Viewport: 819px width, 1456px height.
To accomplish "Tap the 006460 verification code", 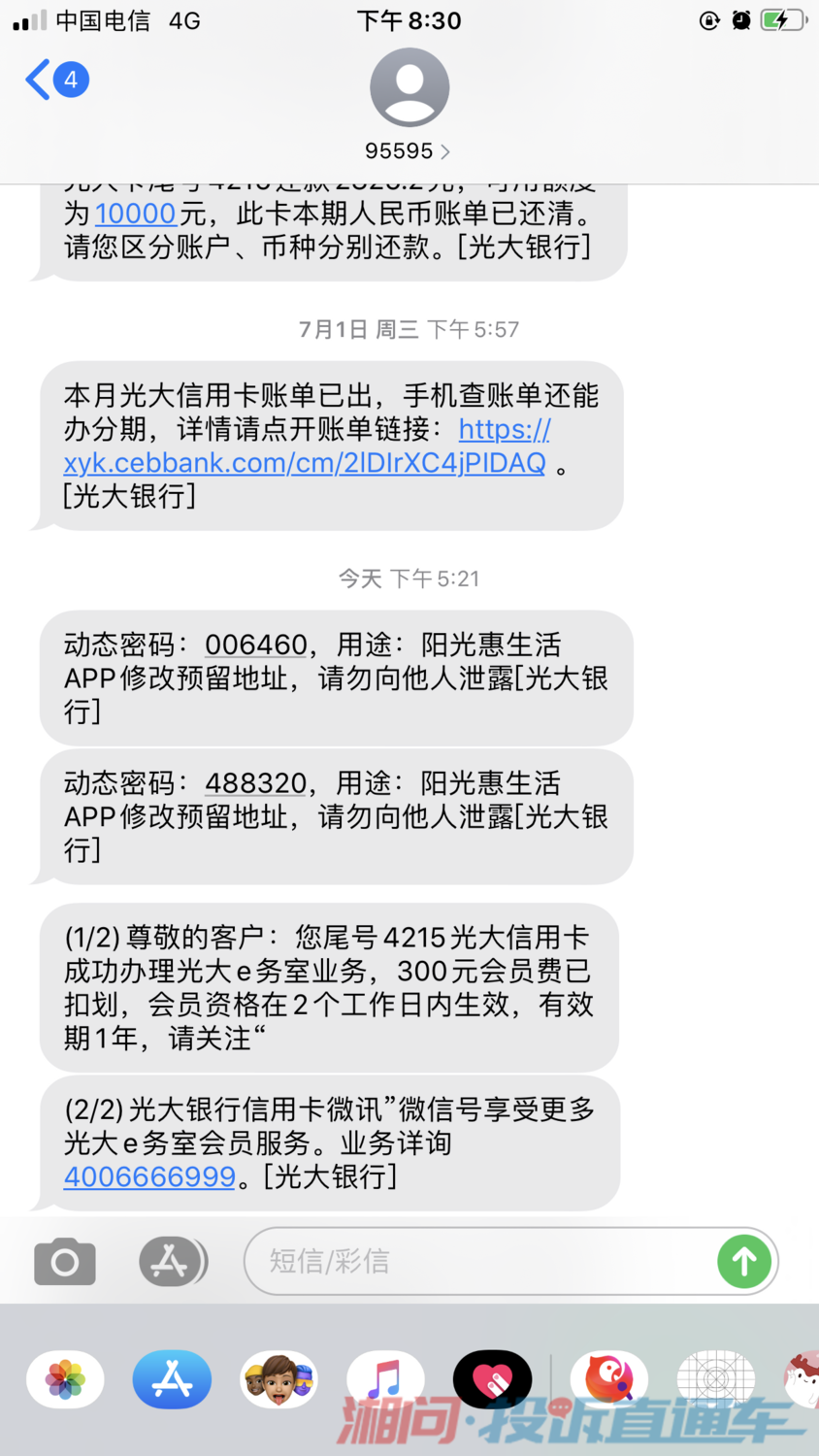I will [255, 645].
